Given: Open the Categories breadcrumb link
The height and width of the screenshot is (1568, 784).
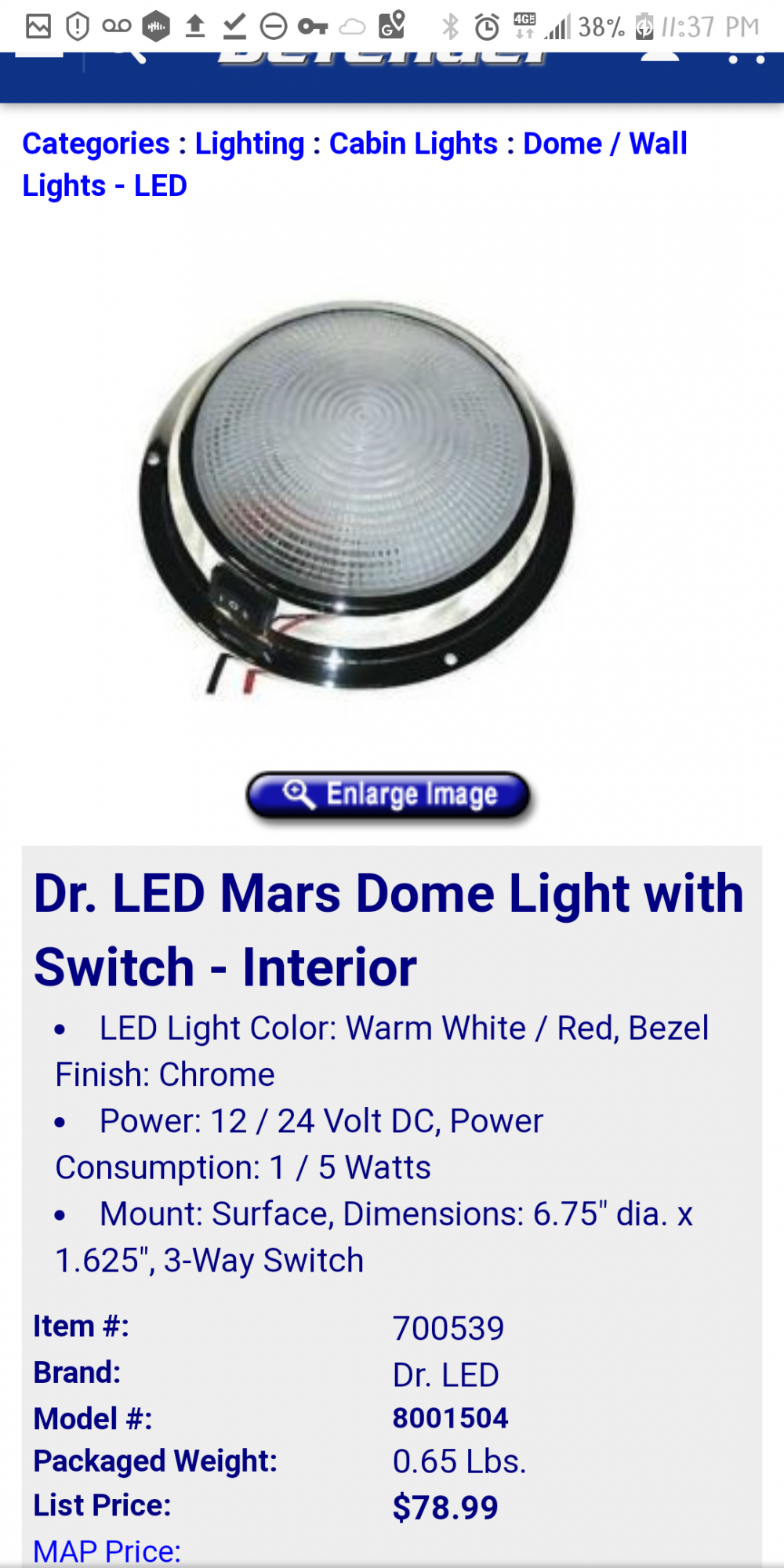Looking at the screenshot, I should coord(96,143).
